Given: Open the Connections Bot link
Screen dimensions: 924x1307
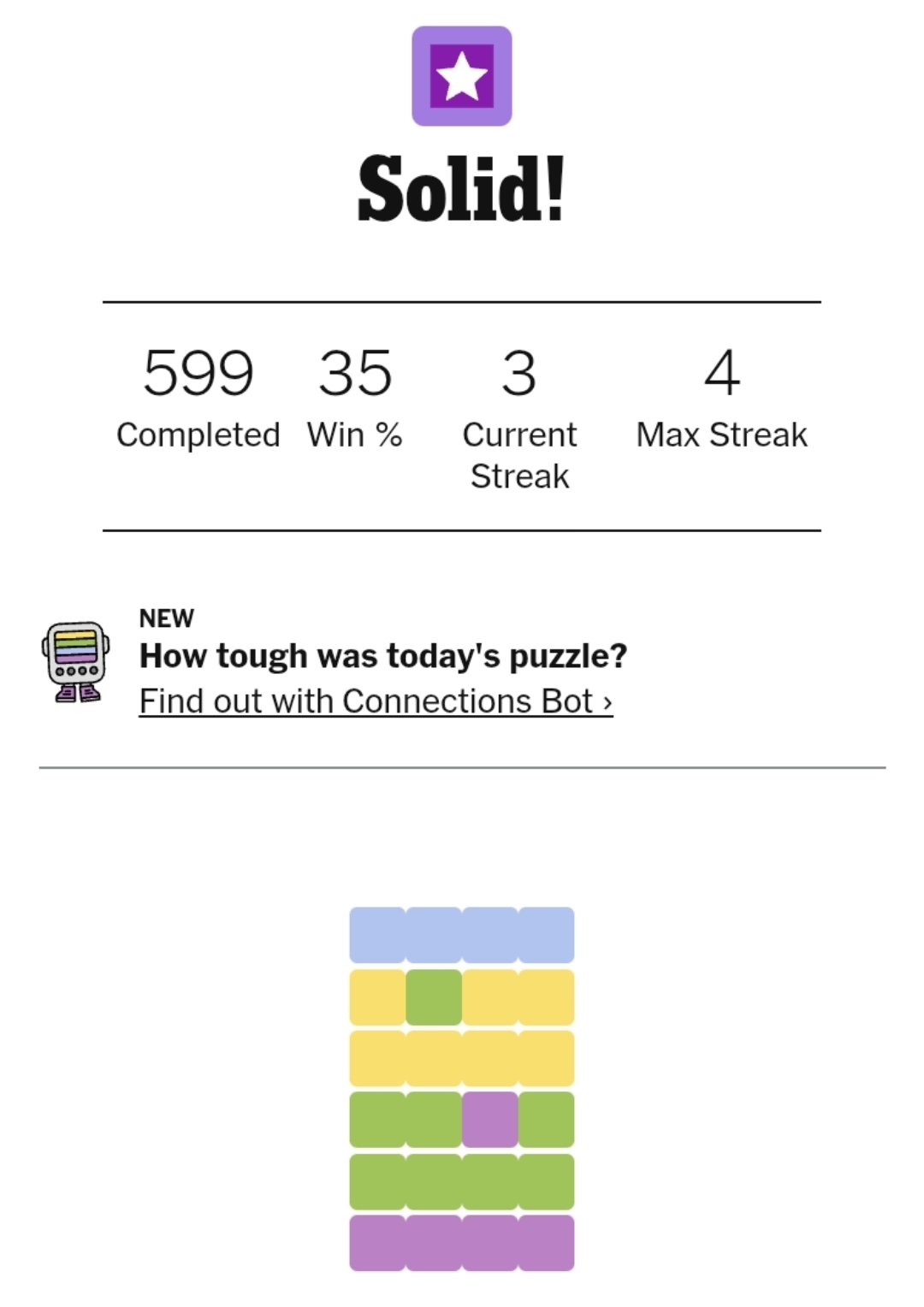Looking at the screenshot, I should click(x=376, y=701).
